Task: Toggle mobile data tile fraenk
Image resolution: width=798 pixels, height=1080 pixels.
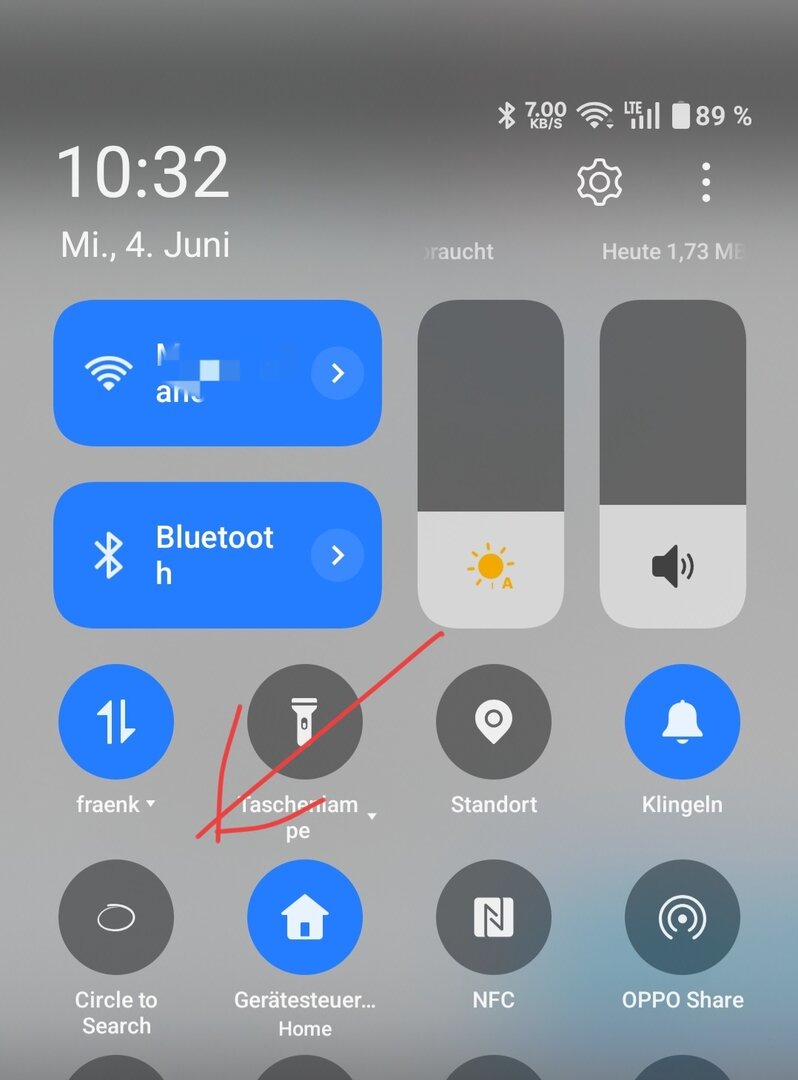Action: (116, 722)
